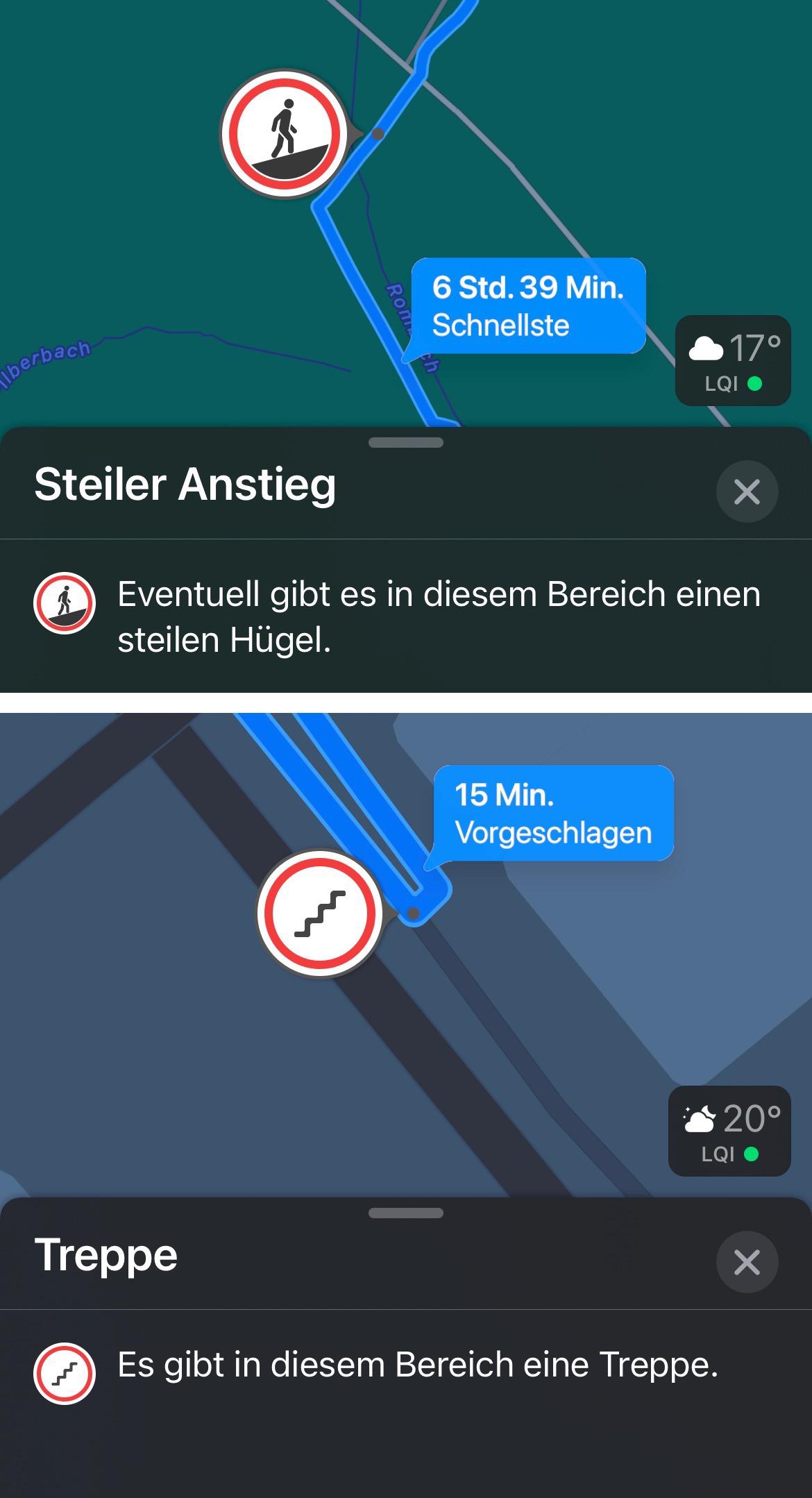Screen dimensions: 812x1498
Task: Open the weather widget showing 17°
Action: (733, 358)
